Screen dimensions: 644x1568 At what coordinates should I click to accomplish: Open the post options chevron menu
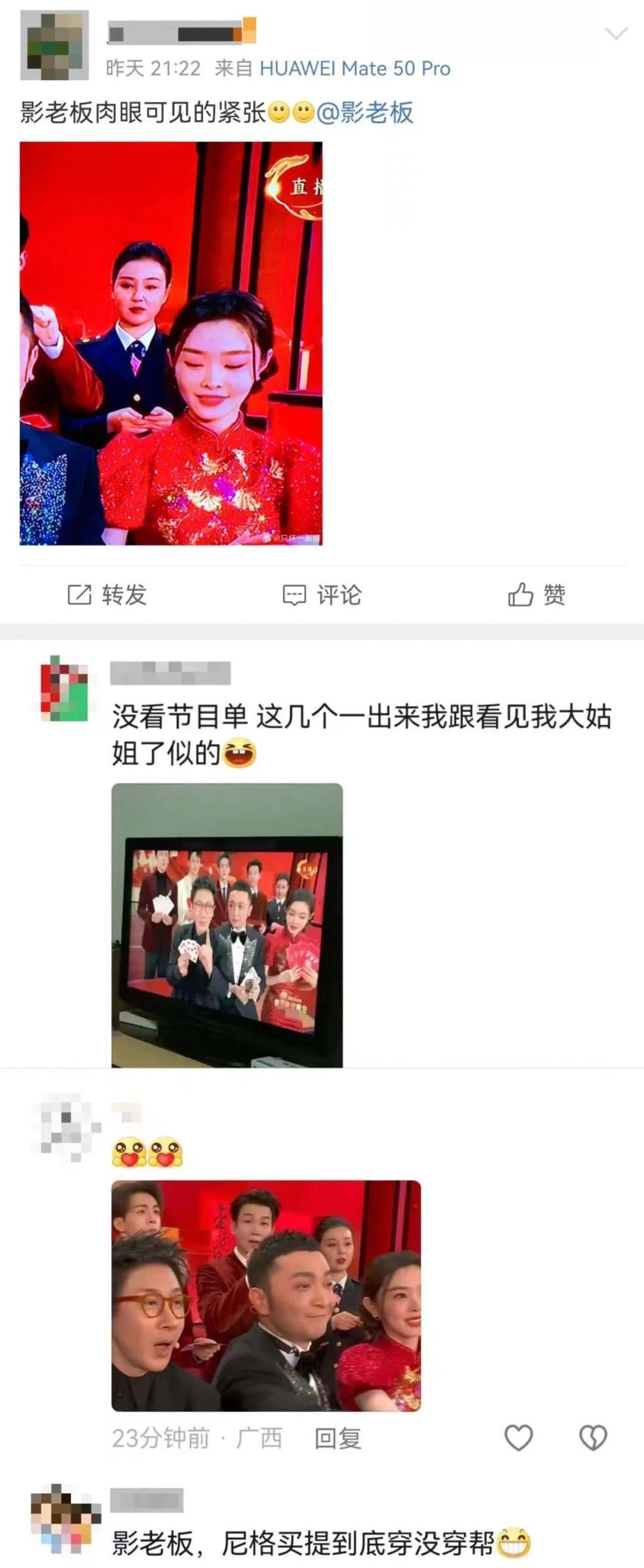point(616,33)
